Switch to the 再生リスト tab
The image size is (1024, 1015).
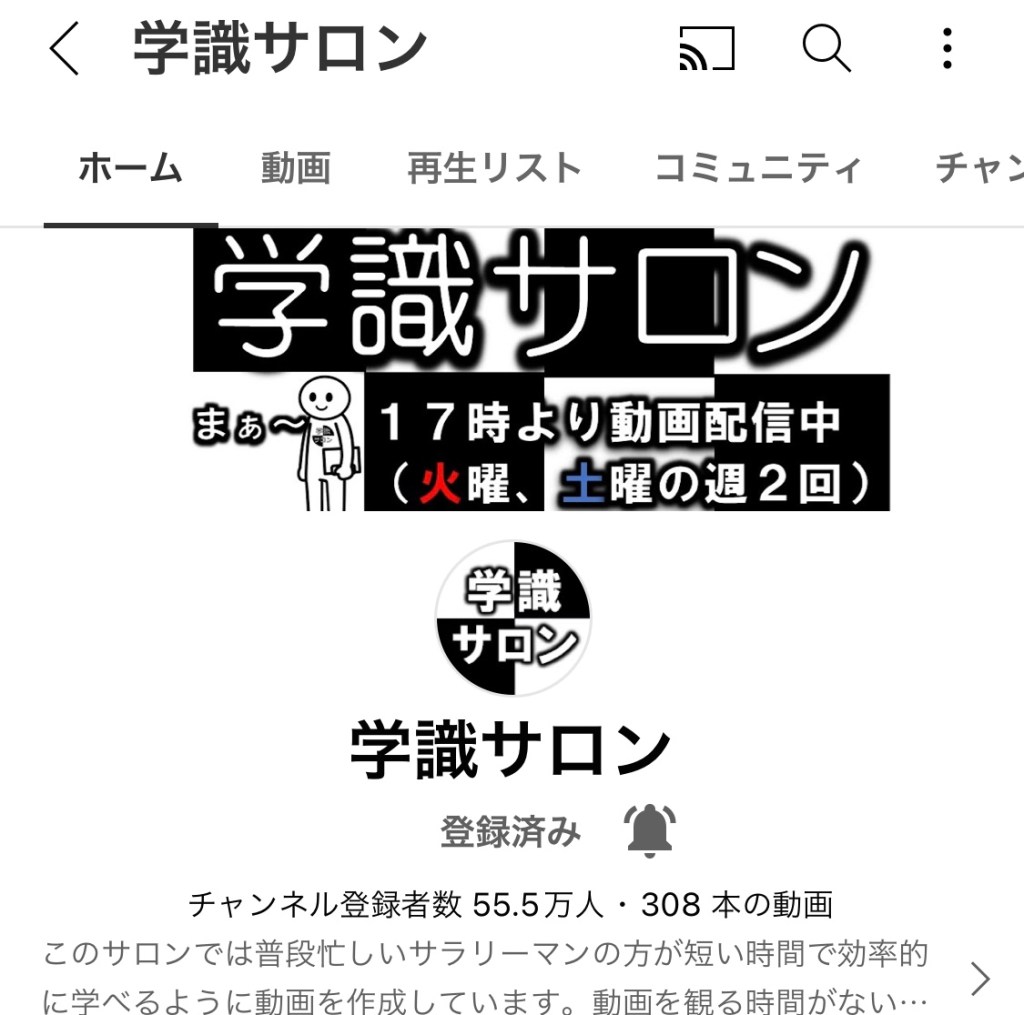494,168
